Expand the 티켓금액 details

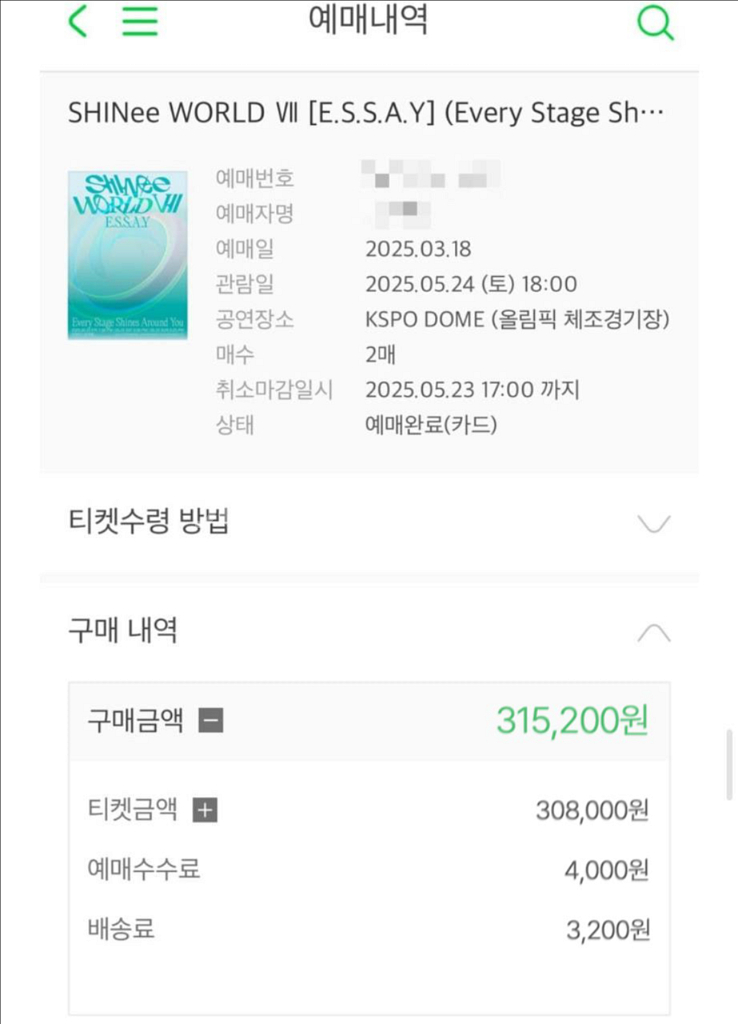click(204, 810)
